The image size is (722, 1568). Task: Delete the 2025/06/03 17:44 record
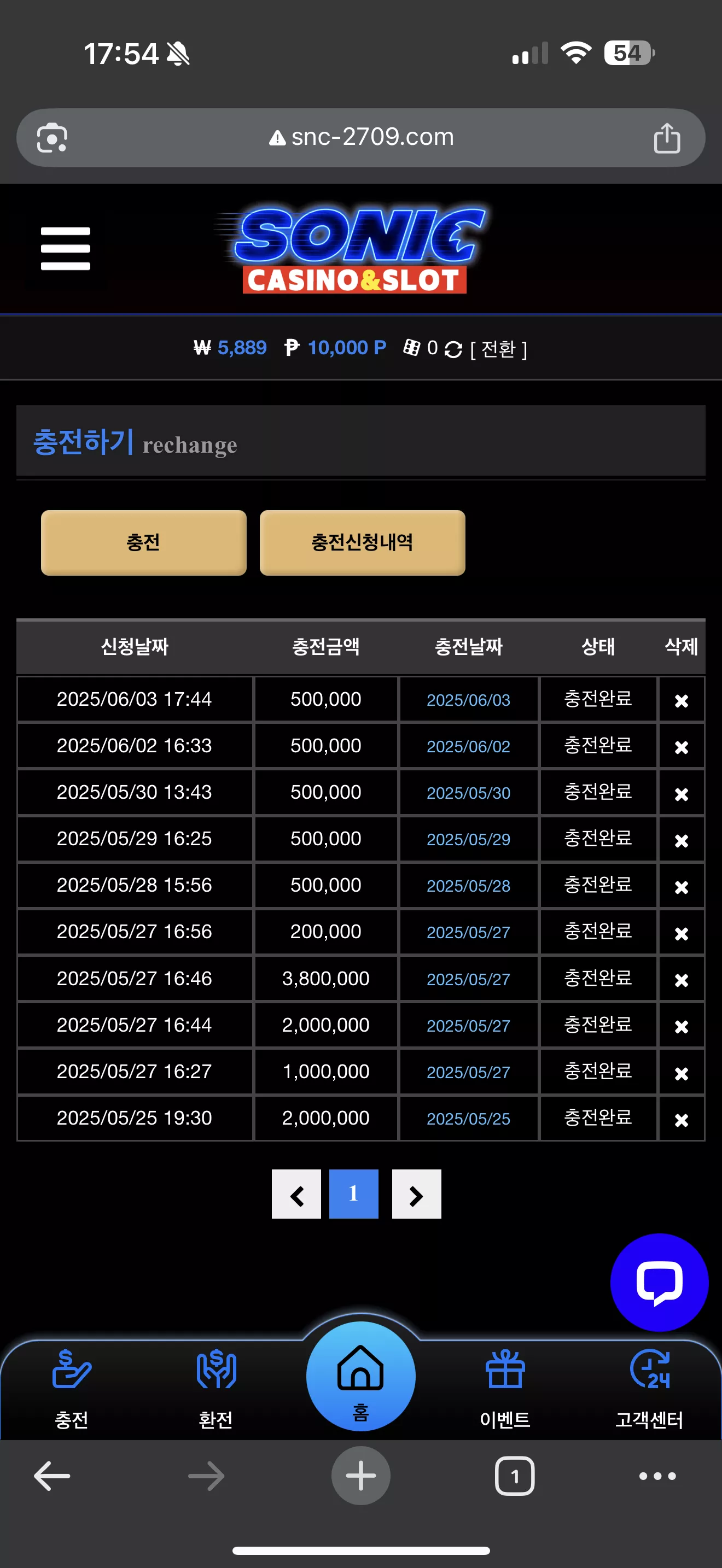[x=681, y=700]
